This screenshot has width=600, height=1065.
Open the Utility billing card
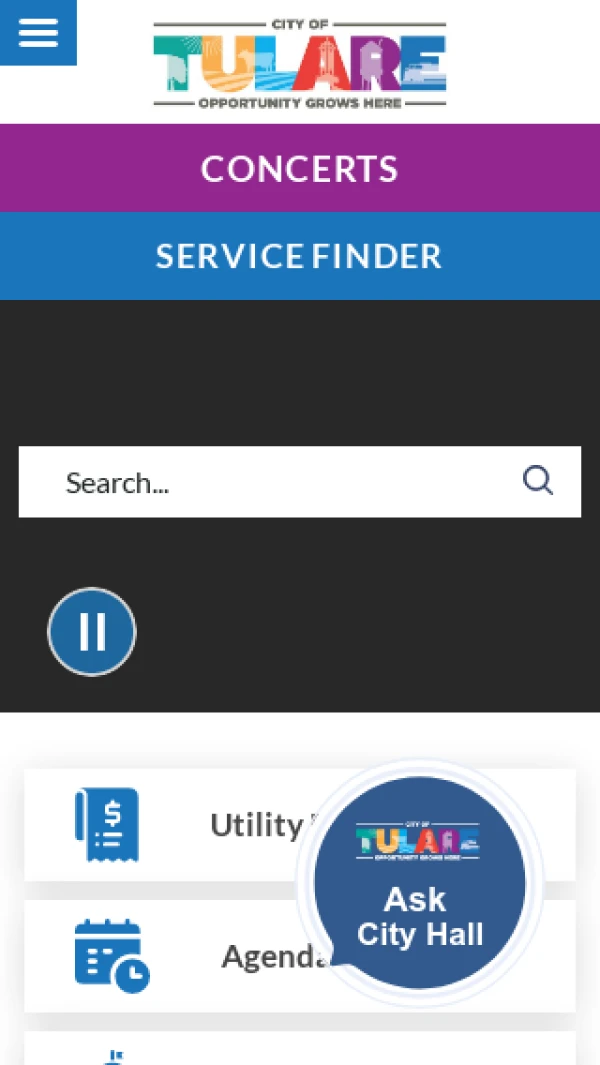click(160, 825)
